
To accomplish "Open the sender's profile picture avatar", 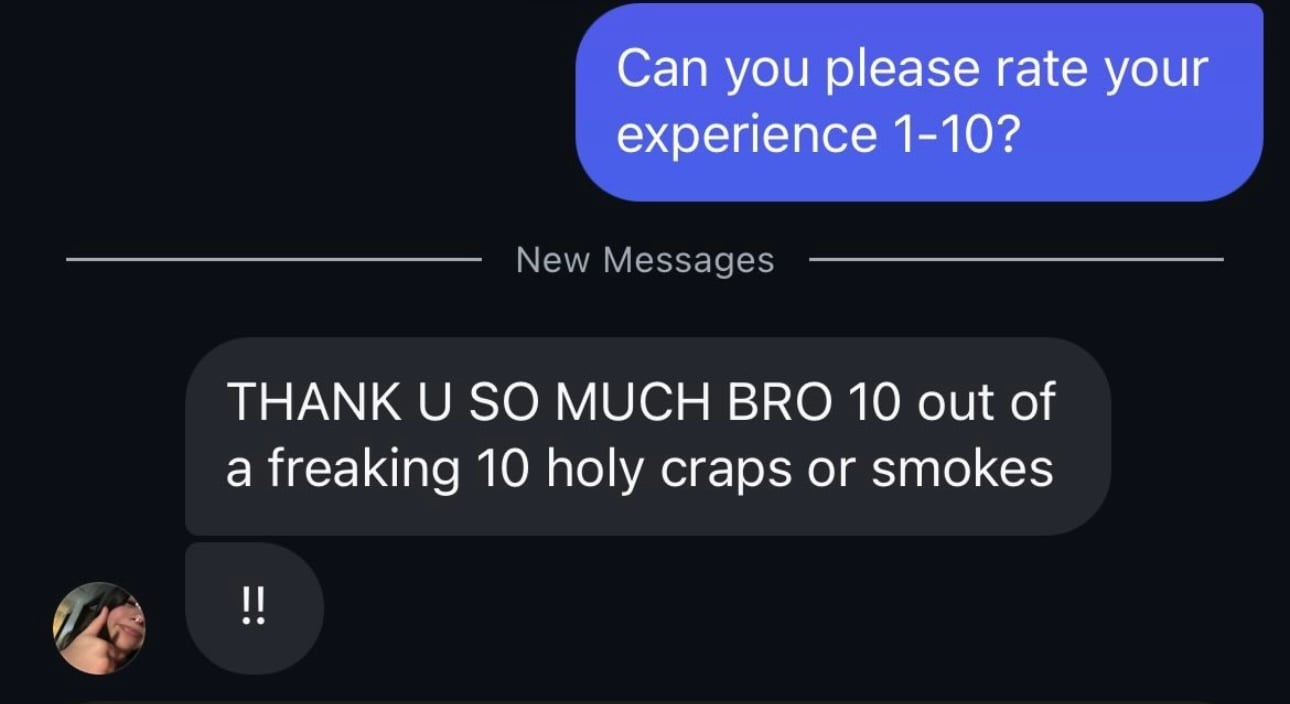I will pos(99,628).
